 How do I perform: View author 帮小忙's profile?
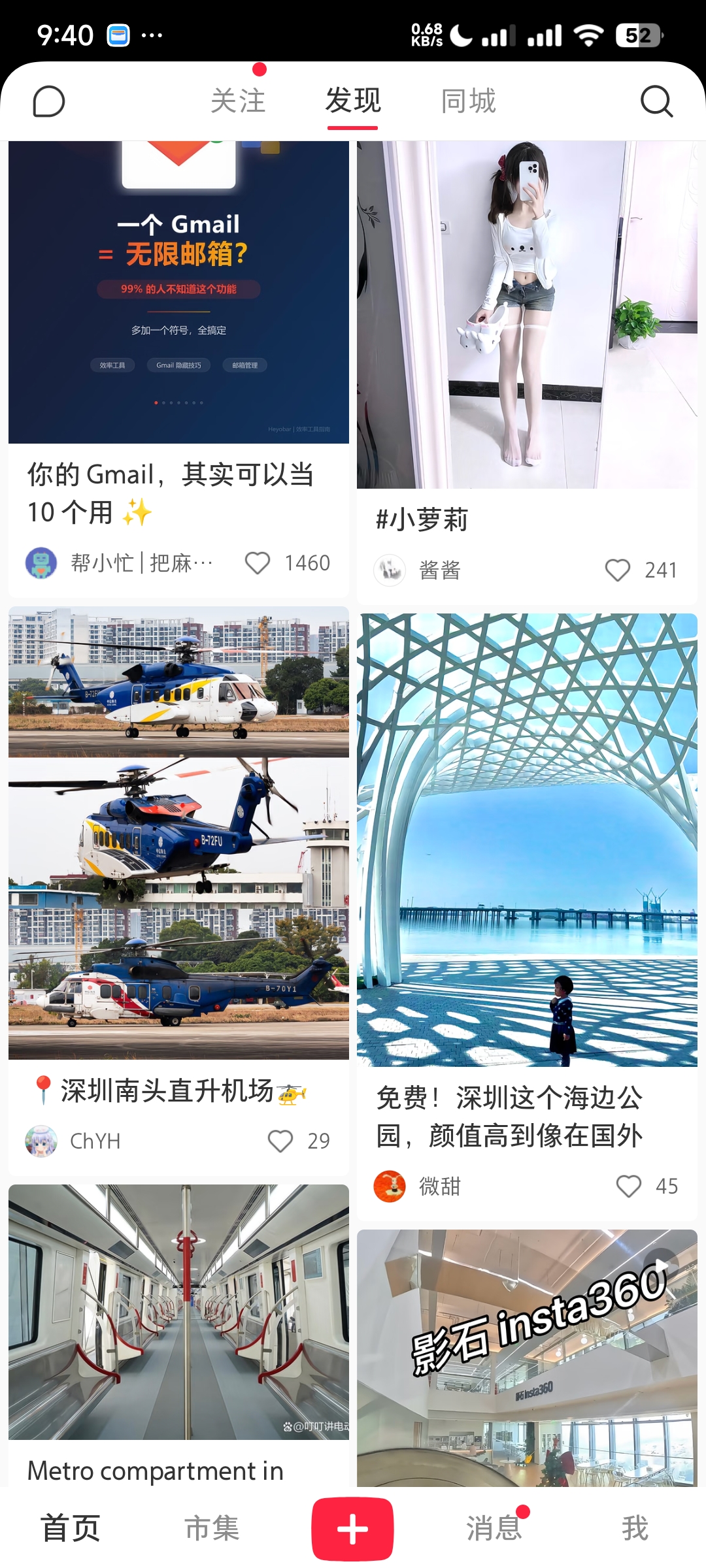(41, 563)
